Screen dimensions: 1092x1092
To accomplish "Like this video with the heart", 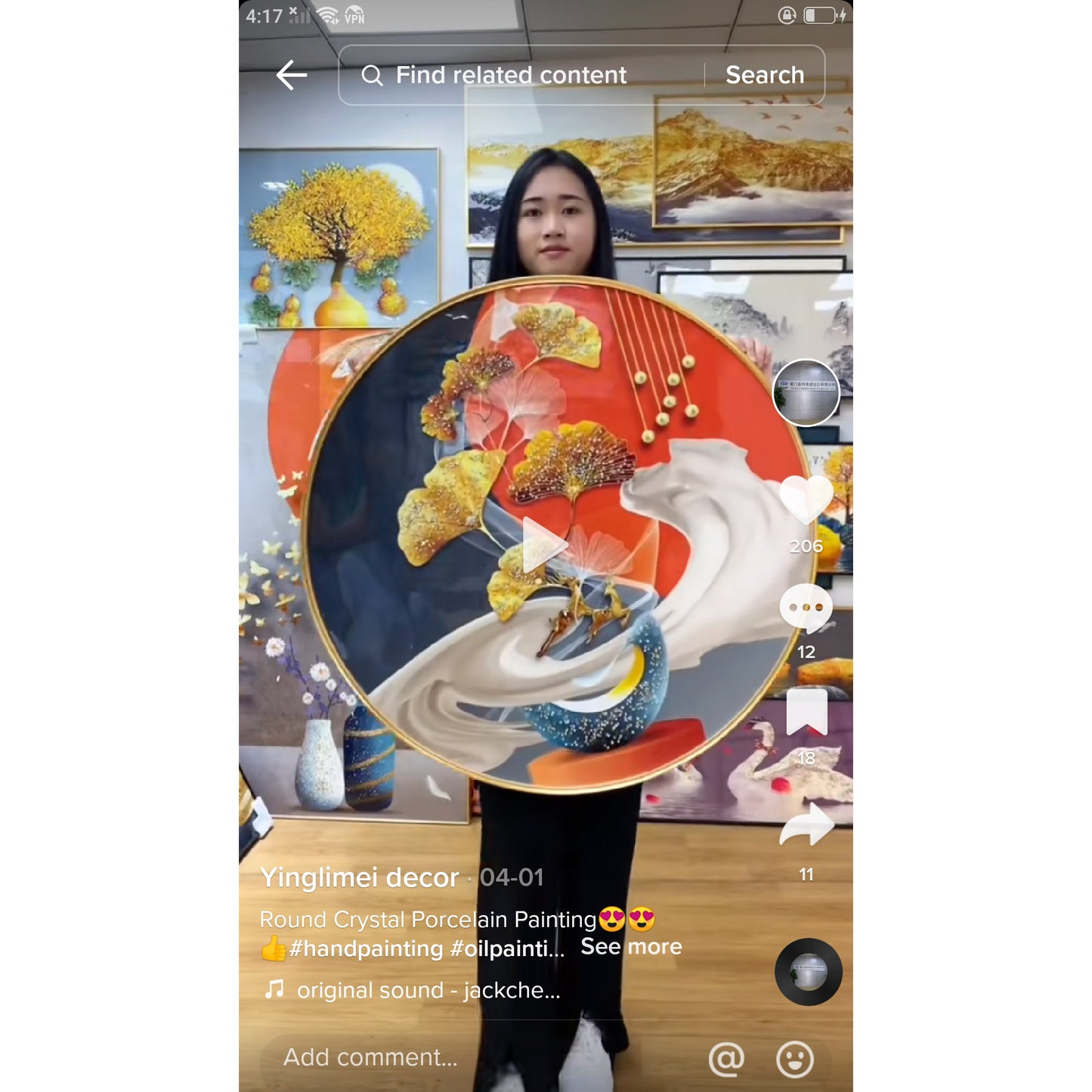I will tap(806, 500).
